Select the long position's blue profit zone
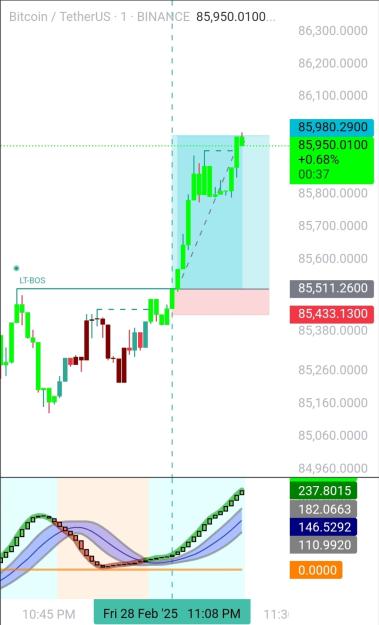 [x=220, y=212]
